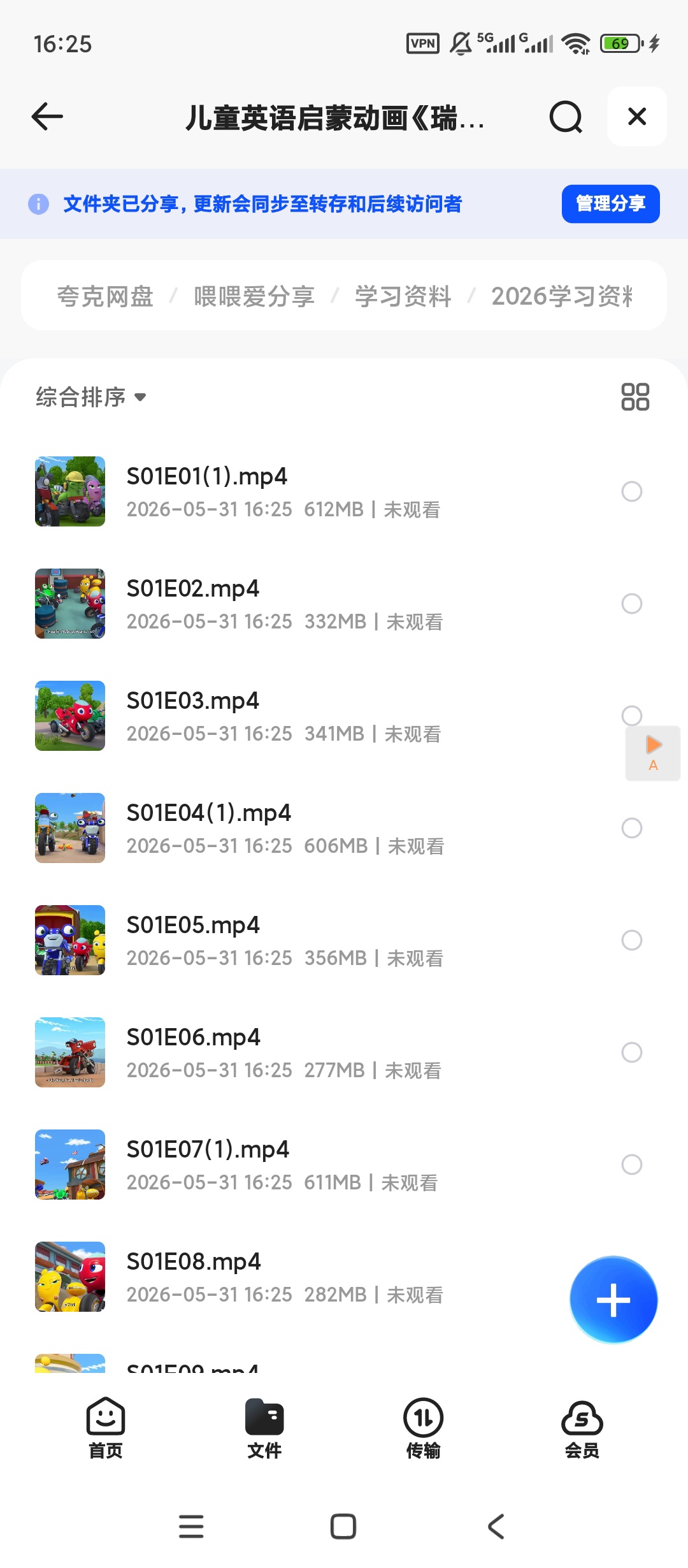The width and height of the screenshot is (688, 1568).
Task: Open the 传输 transfer tab
Action: [424, 1428]
